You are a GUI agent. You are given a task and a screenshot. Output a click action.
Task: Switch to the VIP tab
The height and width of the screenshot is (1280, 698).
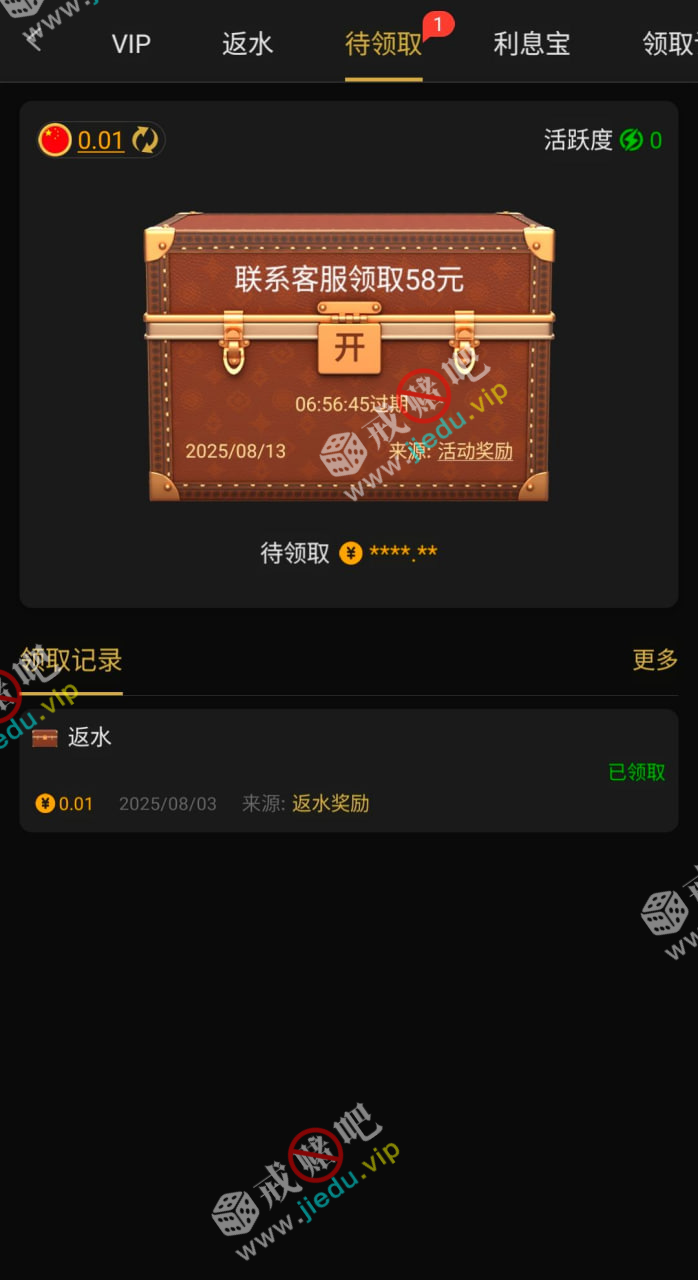(x=131, y=44)
